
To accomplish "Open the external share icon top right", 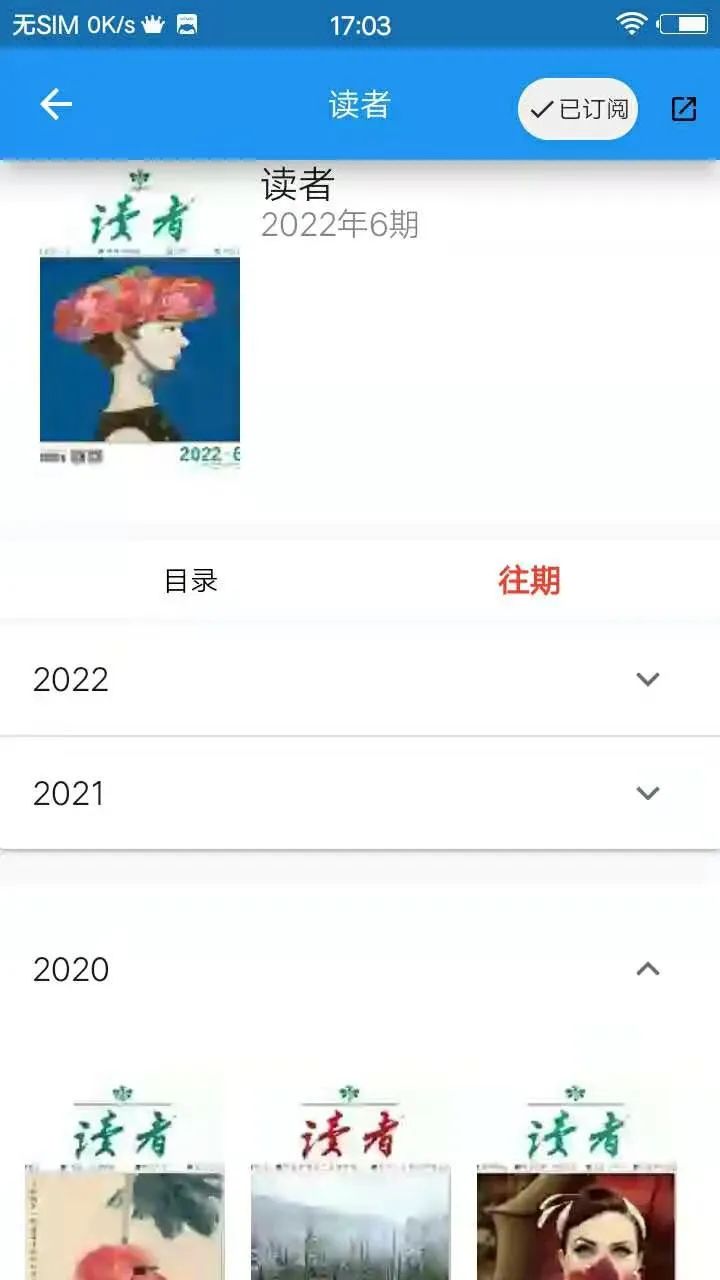I will 684,107.
